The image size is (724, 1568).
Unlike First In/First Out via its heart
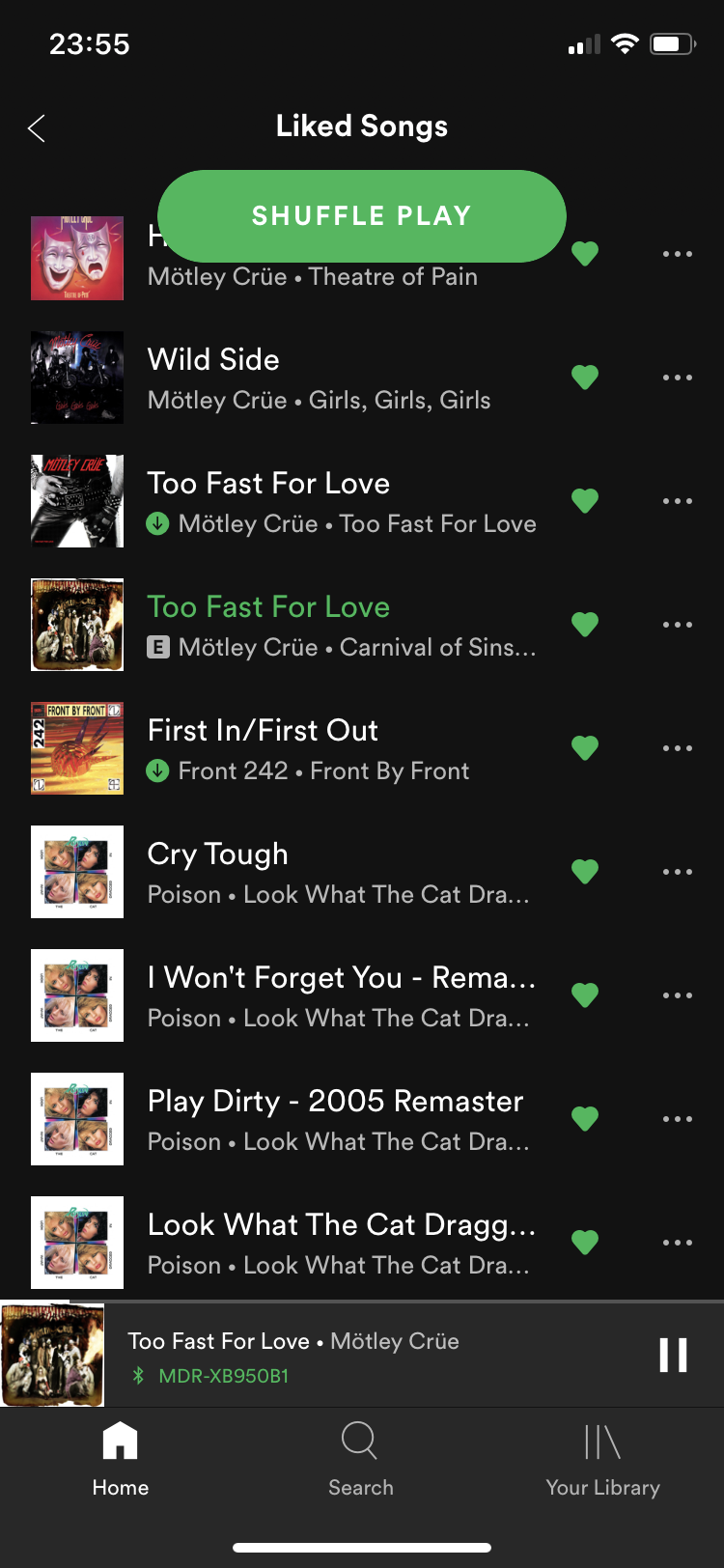[585, 748]
